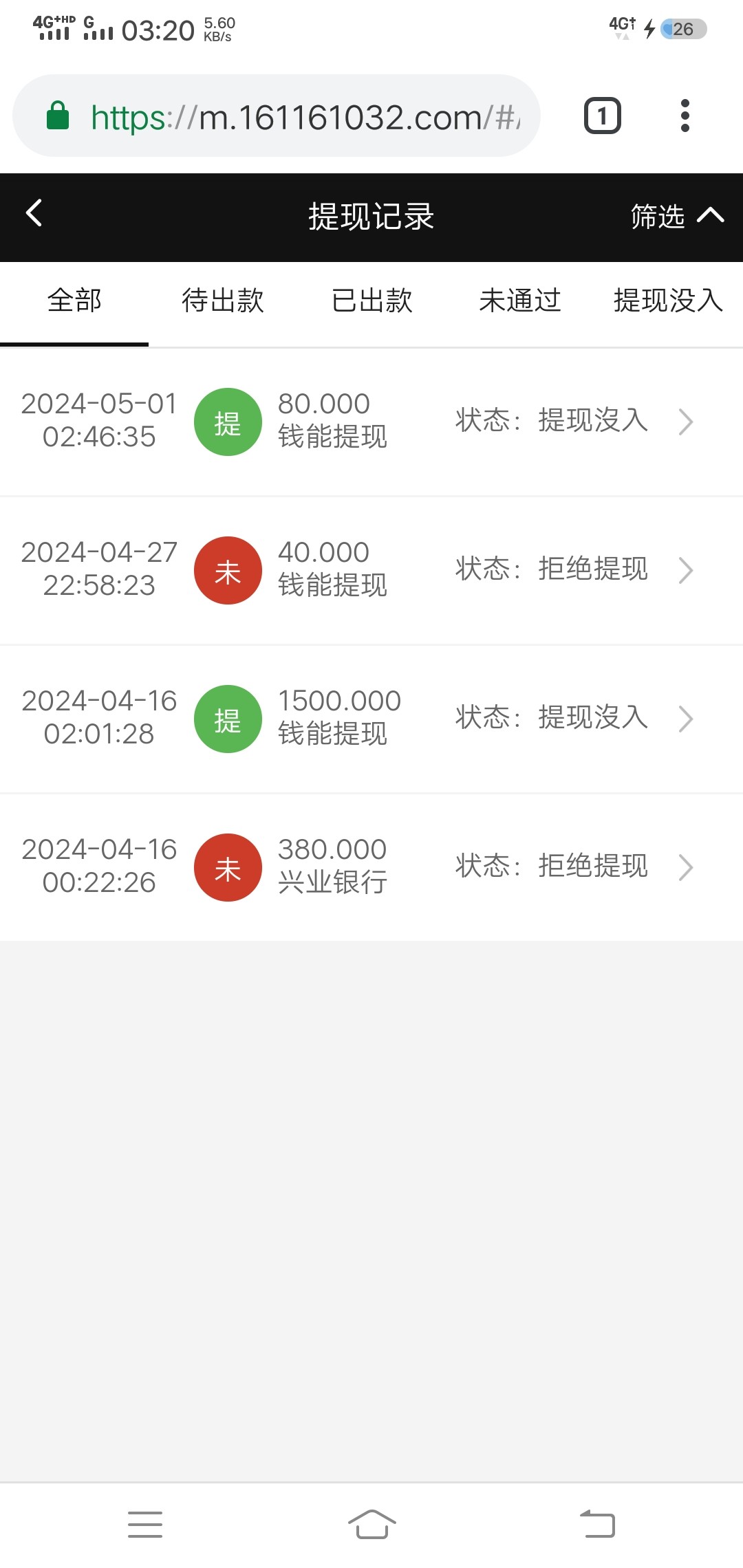Go back from the 提现记录 page
This screenshot has width=743, height=1568.
pos(34,213)
